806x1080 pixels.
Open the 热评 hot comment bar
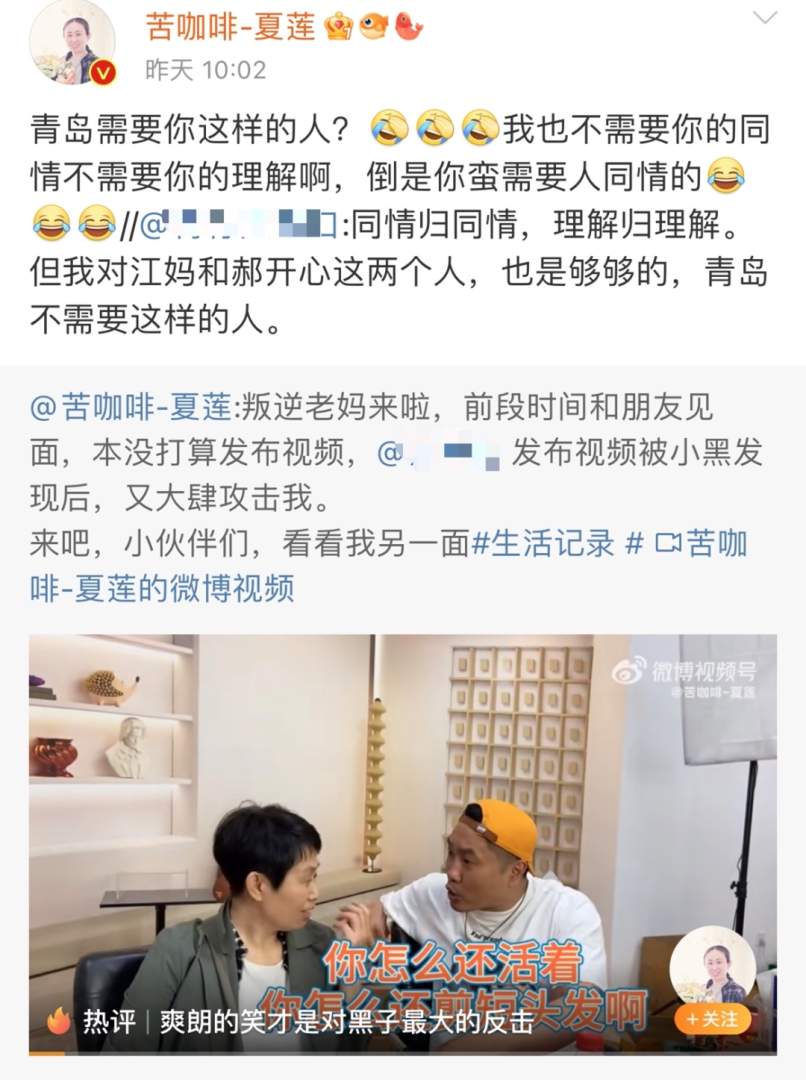pyautogui.click(x=300, y=1023)
